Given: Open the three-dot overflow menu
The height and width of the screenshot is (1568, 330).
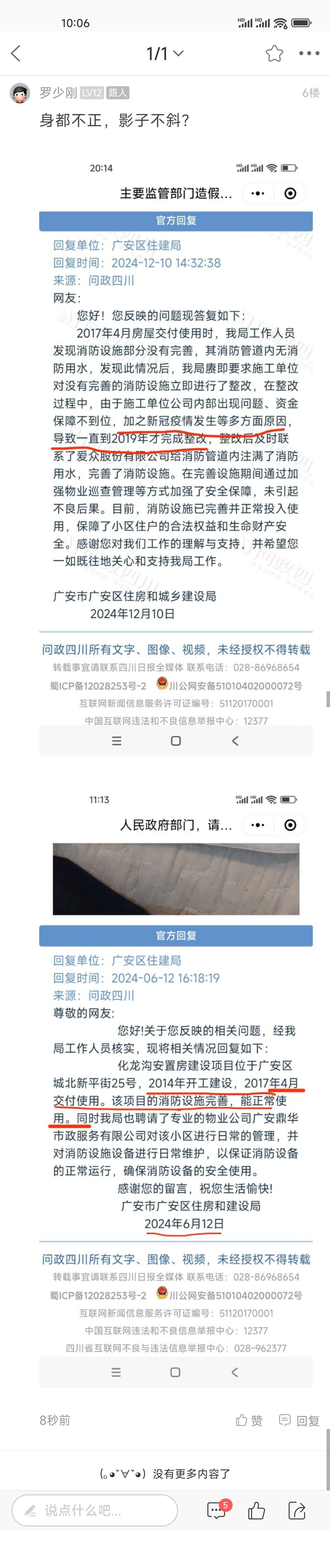Looking at the screenshot, I should (x=309, y=54).
